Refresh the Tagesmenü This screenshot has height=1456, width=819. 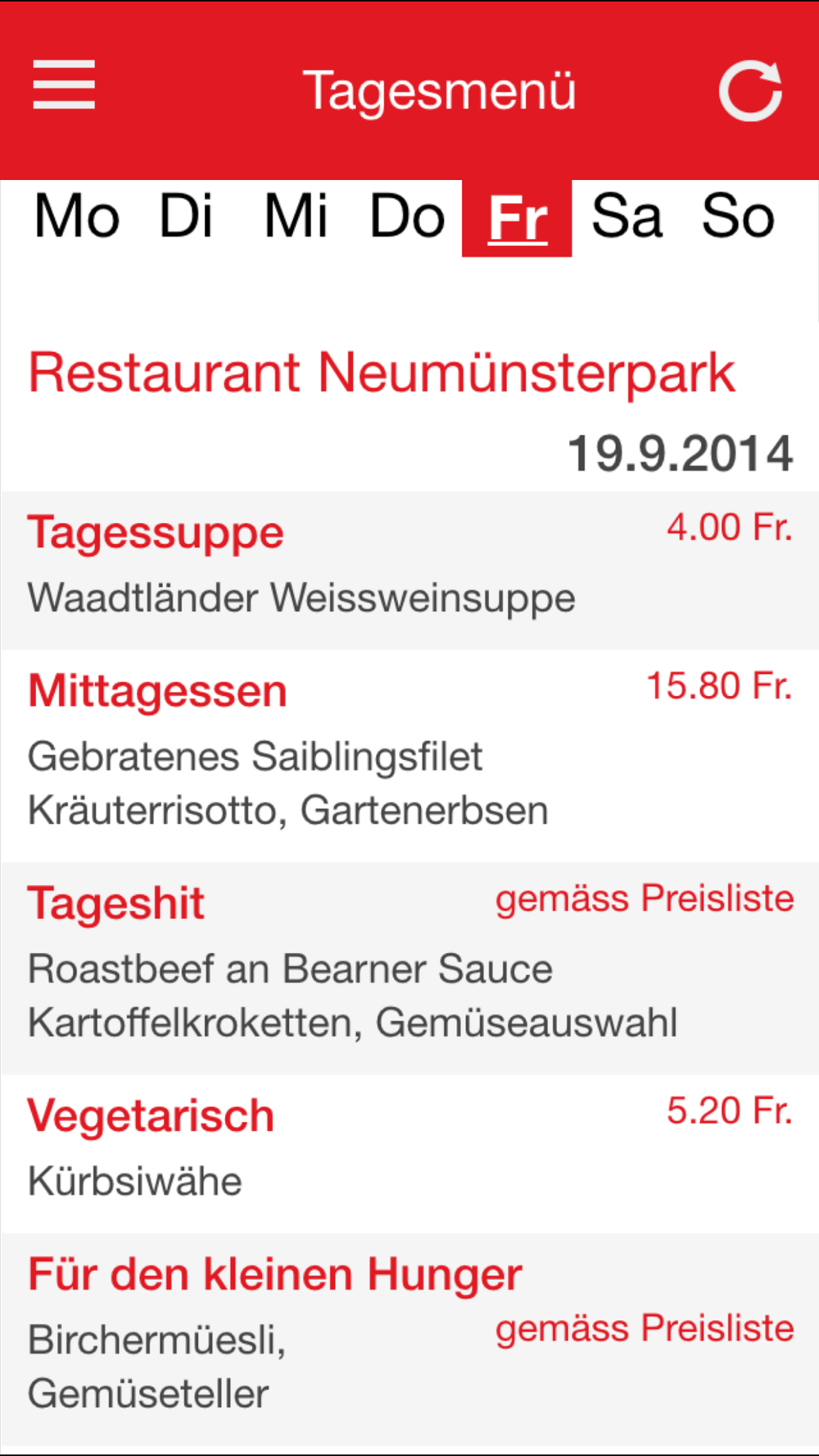(750, 90)
